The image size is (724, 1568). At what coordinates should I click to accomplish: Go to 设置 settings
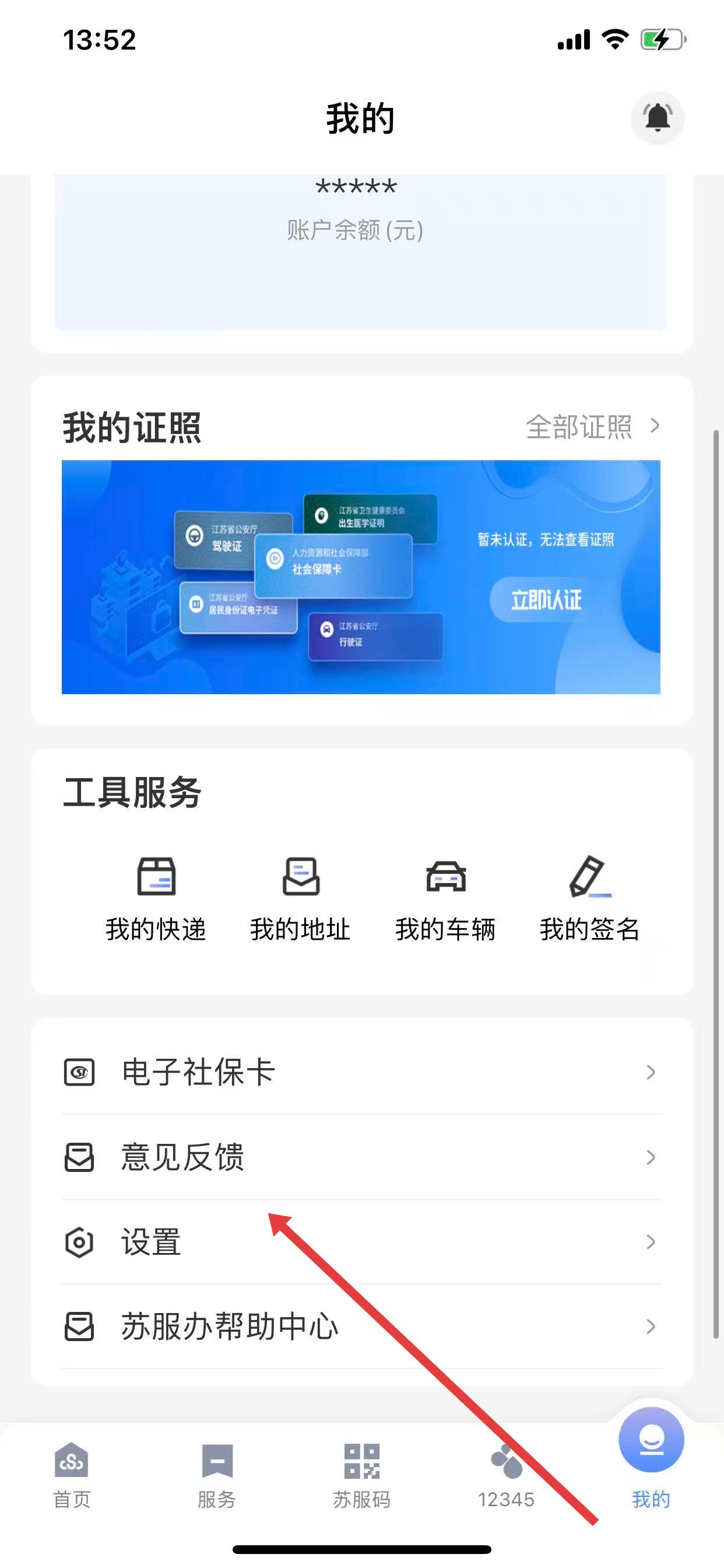[x=362, y=1242]
